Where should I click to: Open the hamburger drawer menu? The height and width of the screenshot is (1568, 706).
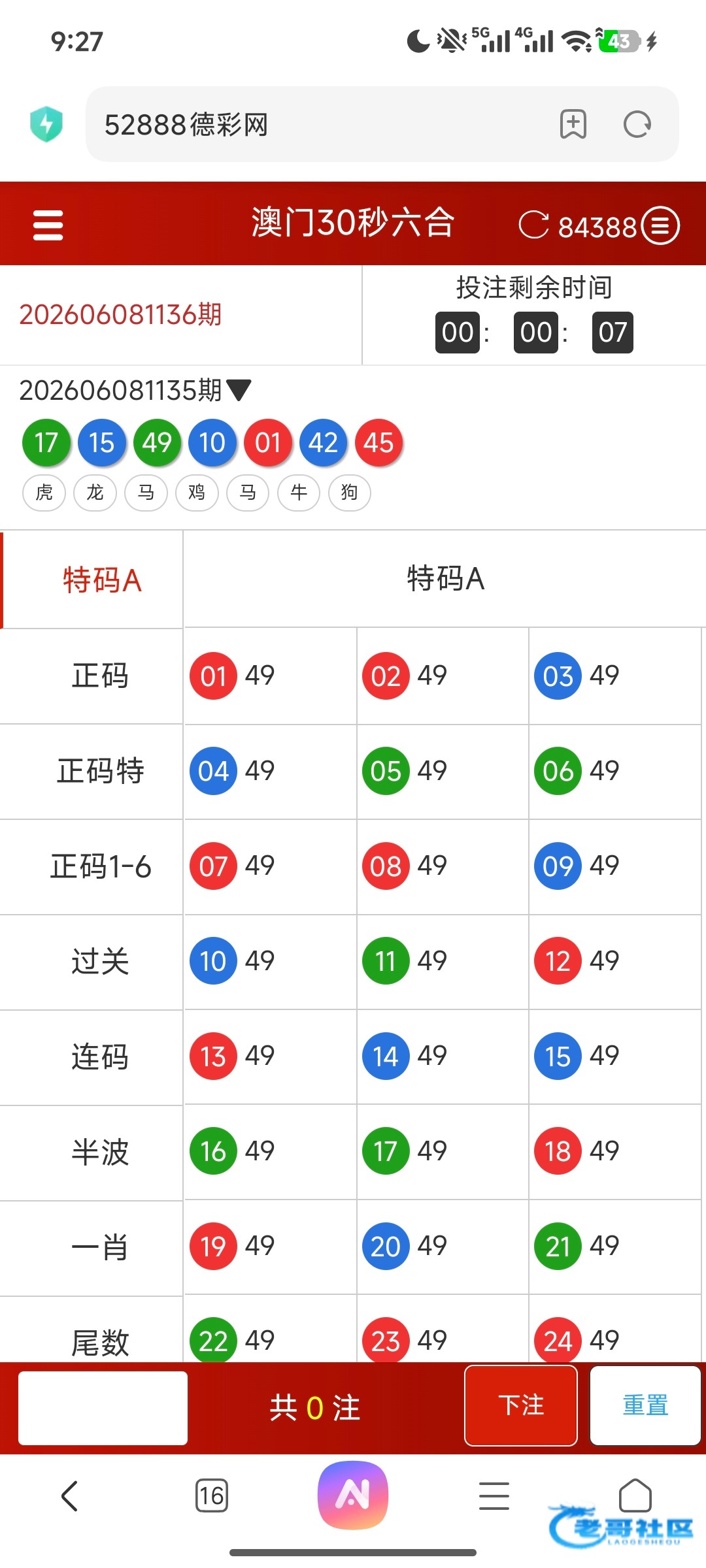(x=48, y=225)
